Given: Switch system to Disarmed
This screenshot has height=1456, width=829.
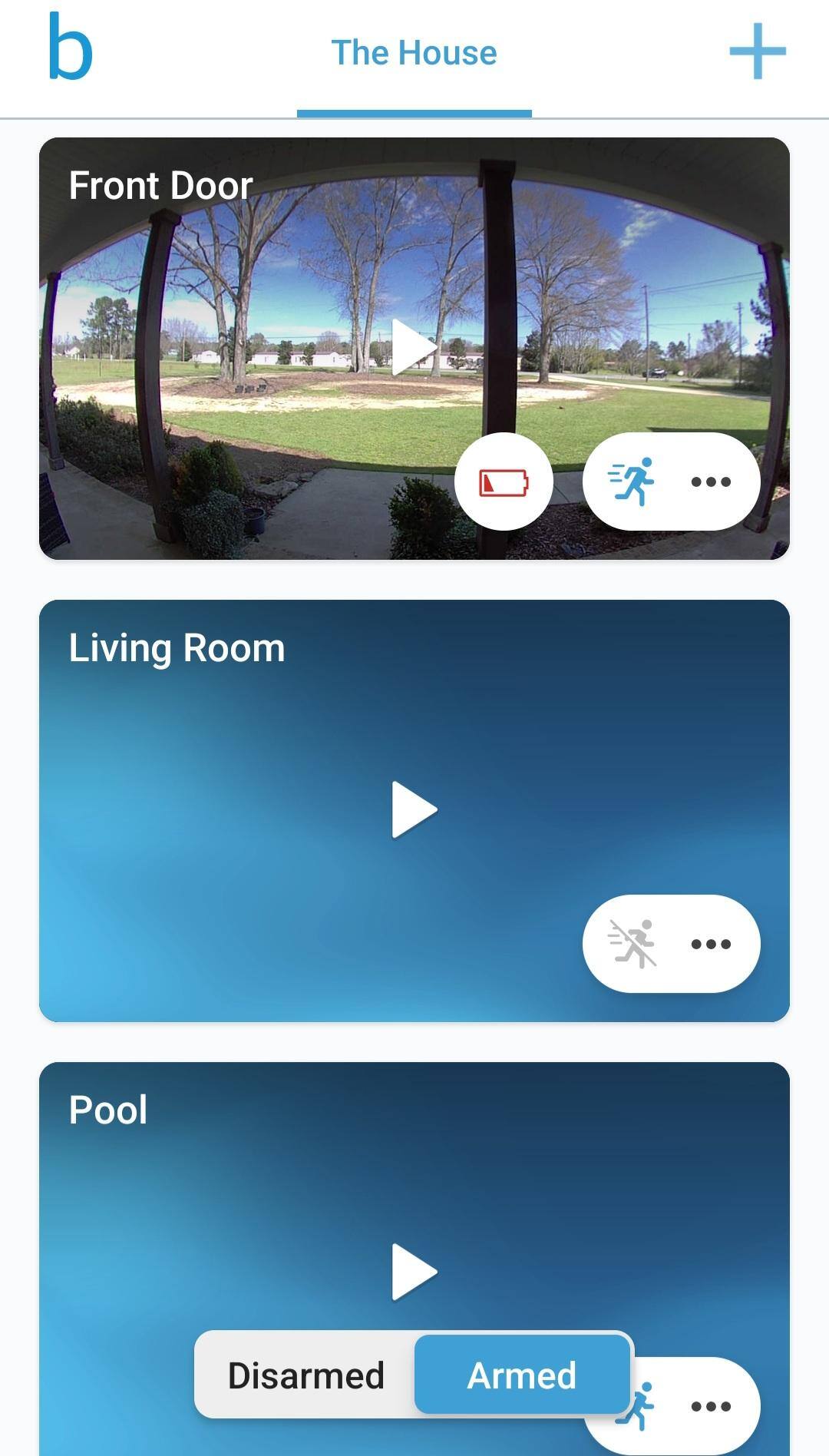Looking at the screenshot, I should tap(306, 1375).
